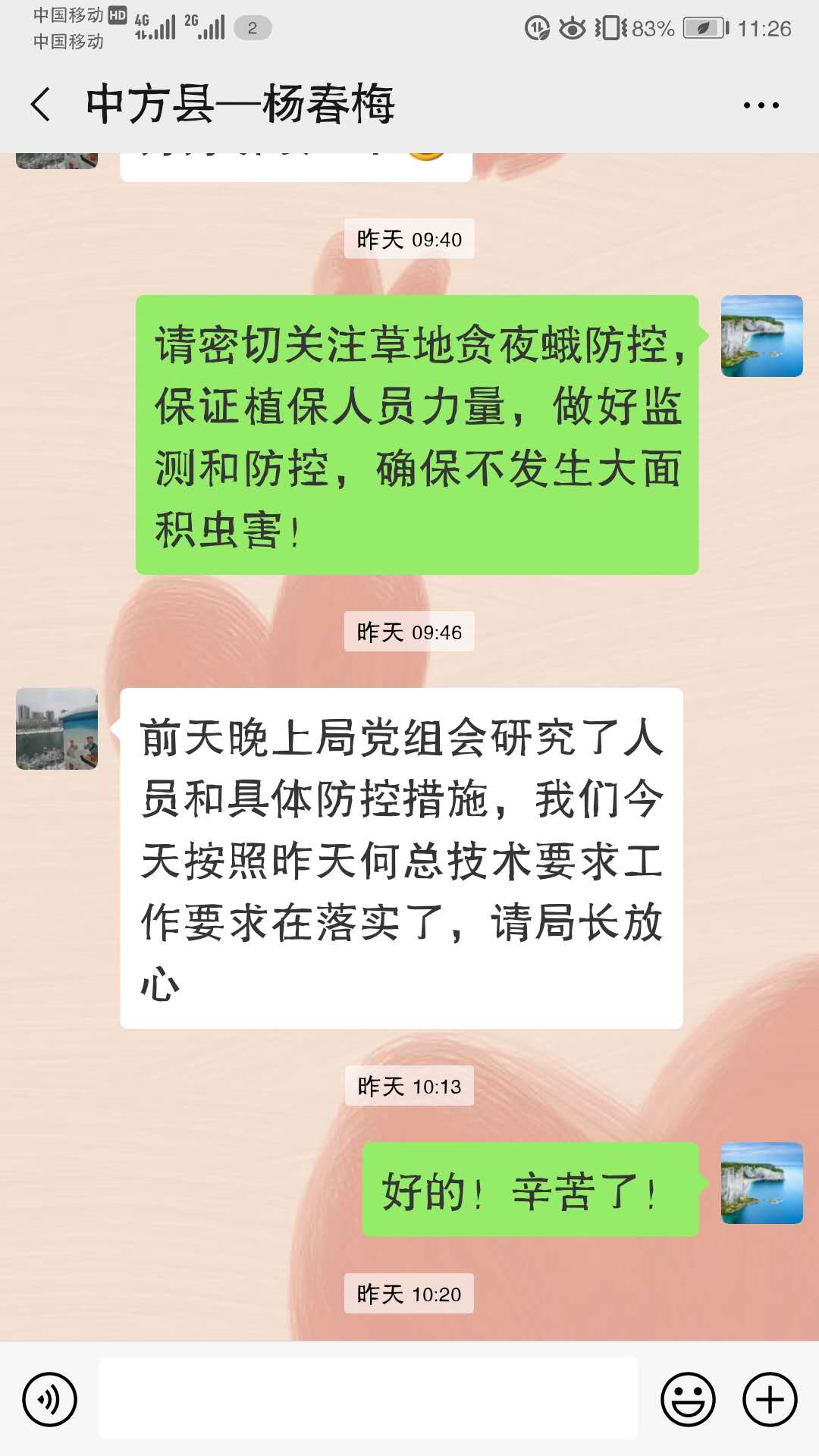Open own avatar beside 好的！辛苦了！ message

tap(761, 1183)
